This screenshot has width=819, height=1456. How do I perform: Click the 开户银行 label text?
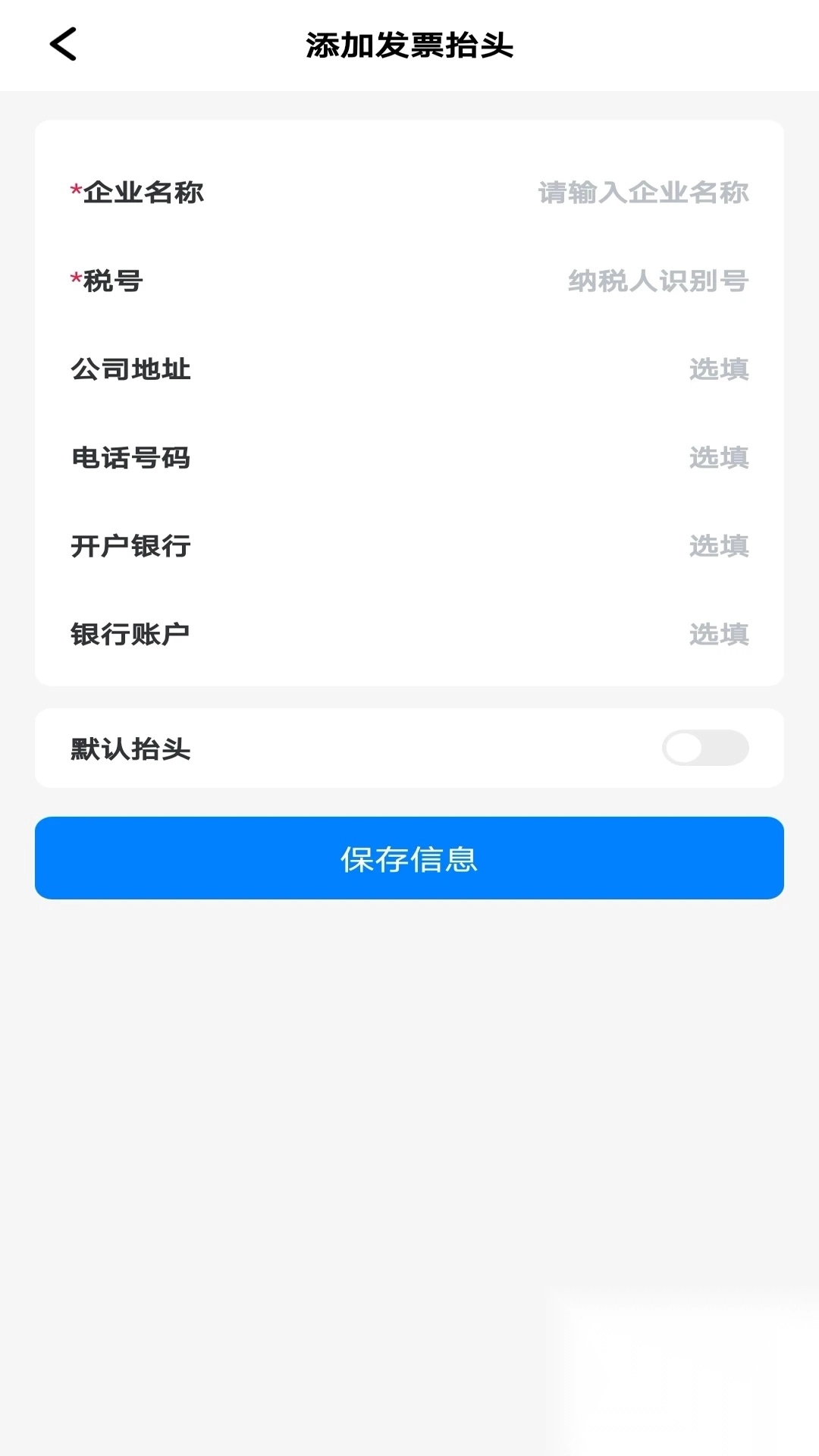coord(130,546)
